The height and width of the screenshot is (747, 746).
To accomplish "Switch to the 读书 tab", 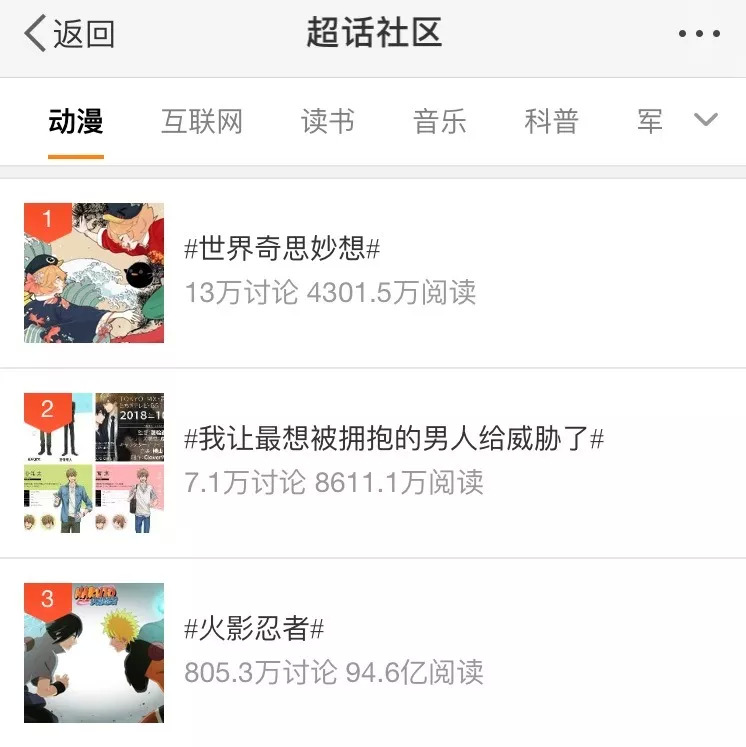I will [328, 122].
